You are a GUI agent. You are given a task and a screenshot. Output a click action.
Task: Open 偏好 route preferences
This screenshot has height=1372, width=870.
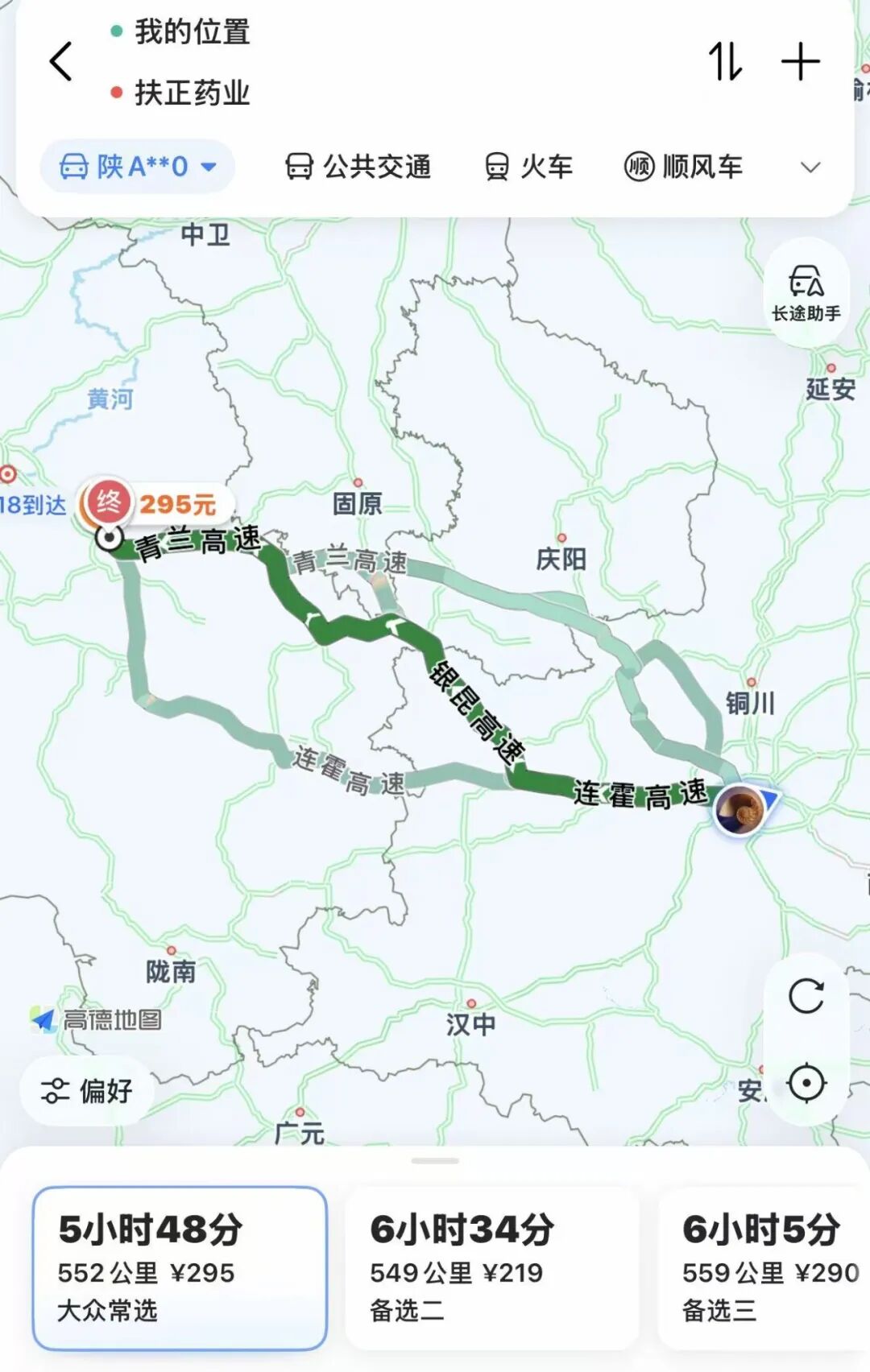(87, 1091)
